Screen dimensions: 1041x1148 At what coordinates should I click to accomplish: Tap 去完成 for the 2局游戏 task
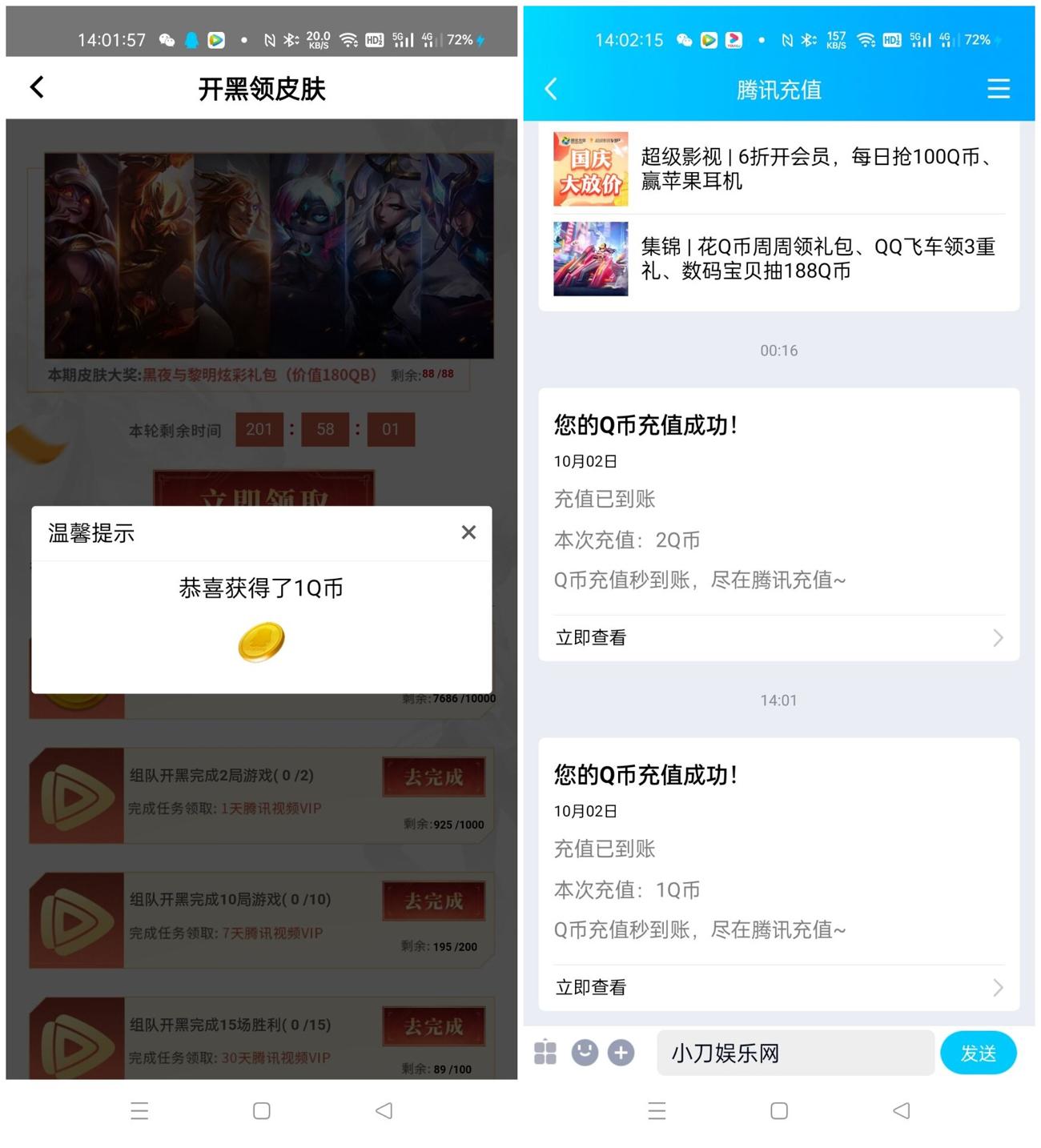point(434,777)
